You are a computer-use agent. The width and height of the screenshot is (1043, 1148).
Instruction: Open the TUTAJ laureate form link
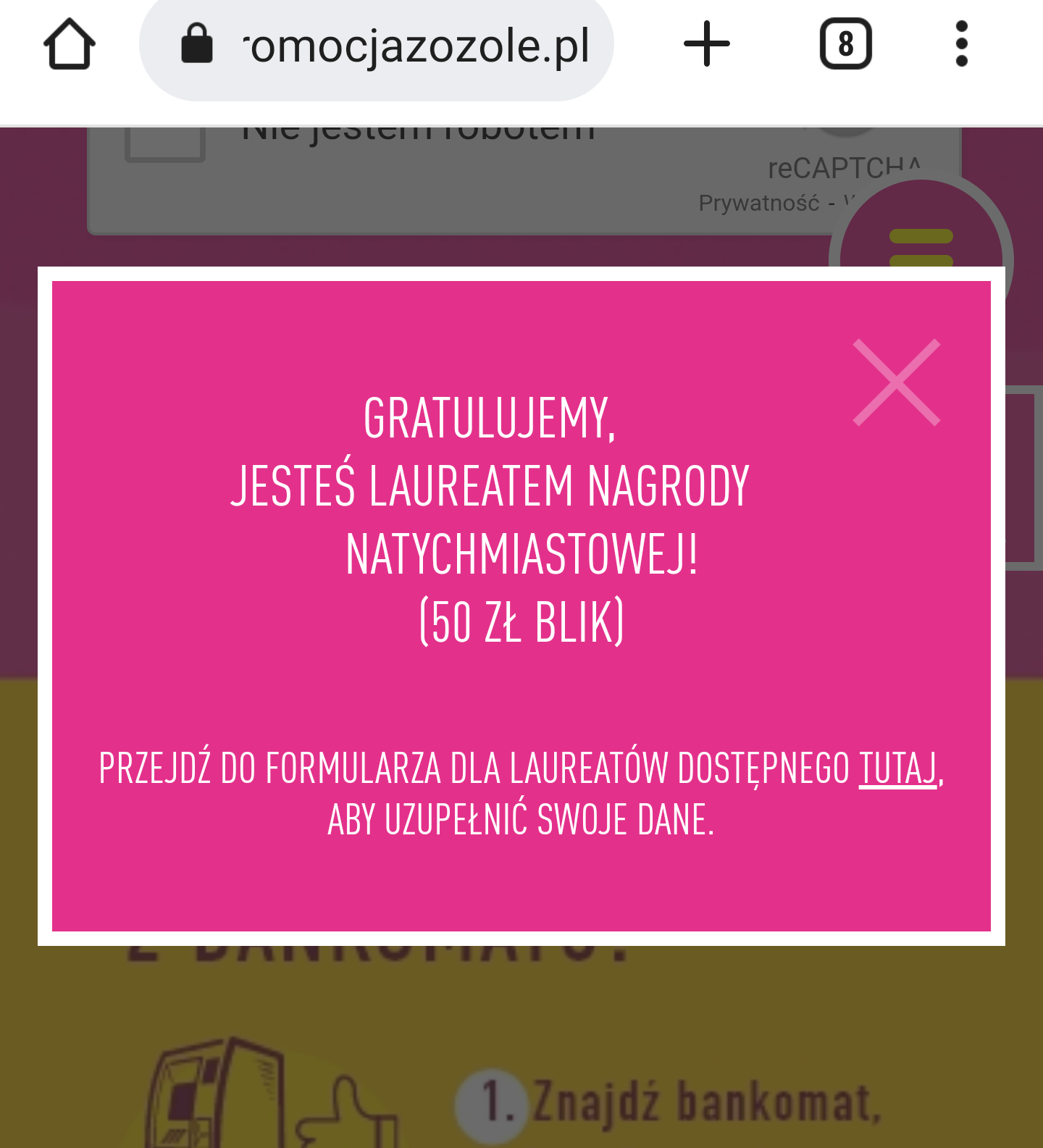point(897,768)
